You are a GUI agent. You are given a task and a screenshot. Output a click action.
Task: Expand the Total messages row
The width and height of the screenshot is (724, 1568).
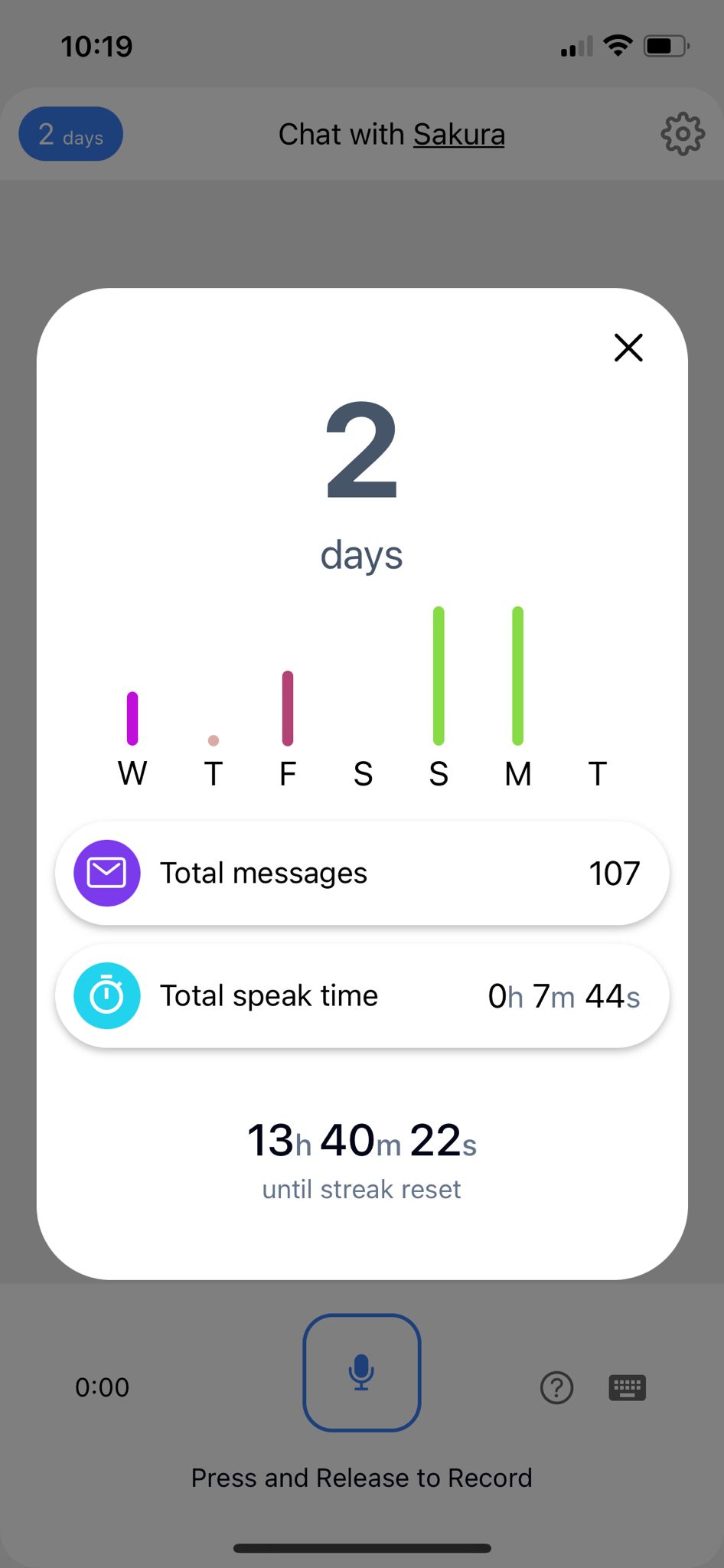coord(361,872)
